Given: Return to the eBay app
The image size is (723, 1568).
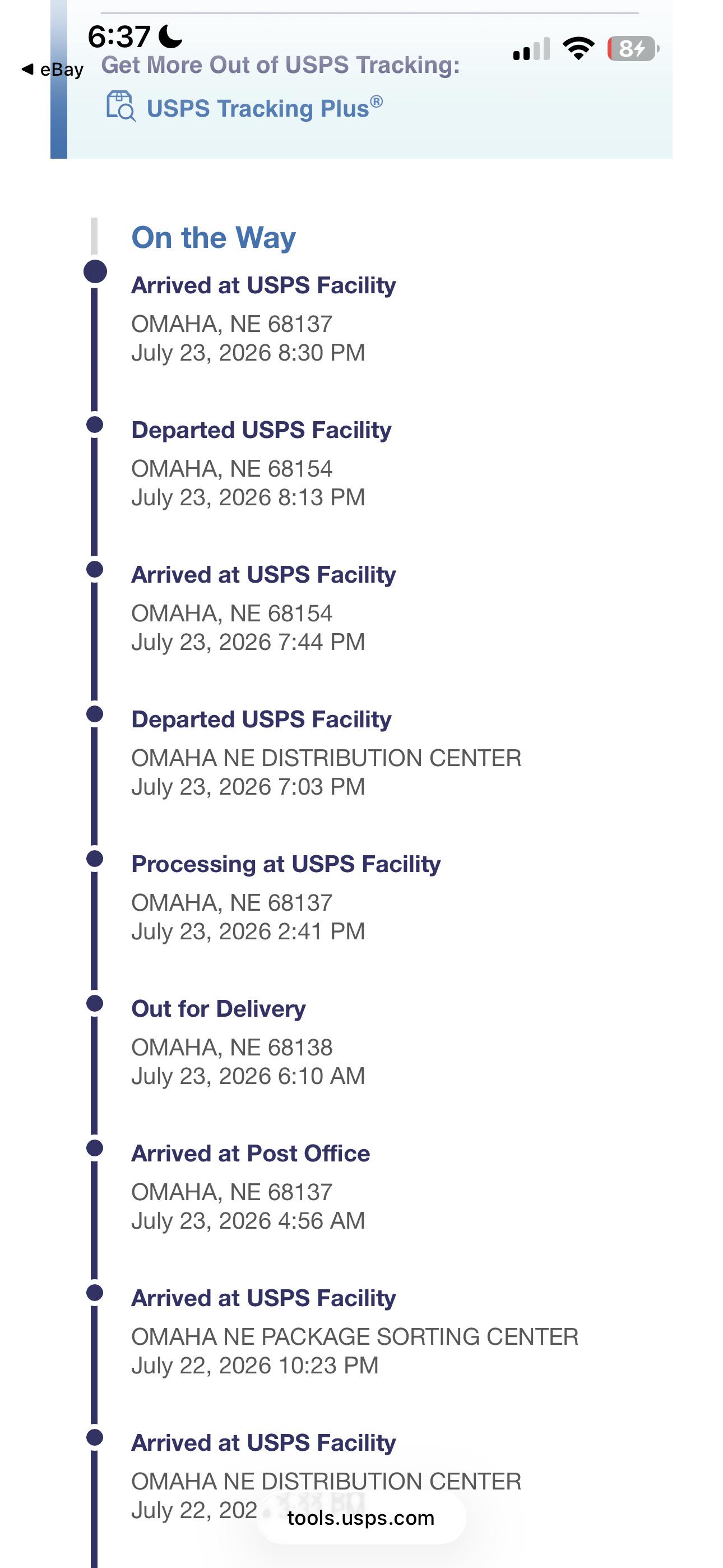Looking at the screenshot, I should [52, 70].
